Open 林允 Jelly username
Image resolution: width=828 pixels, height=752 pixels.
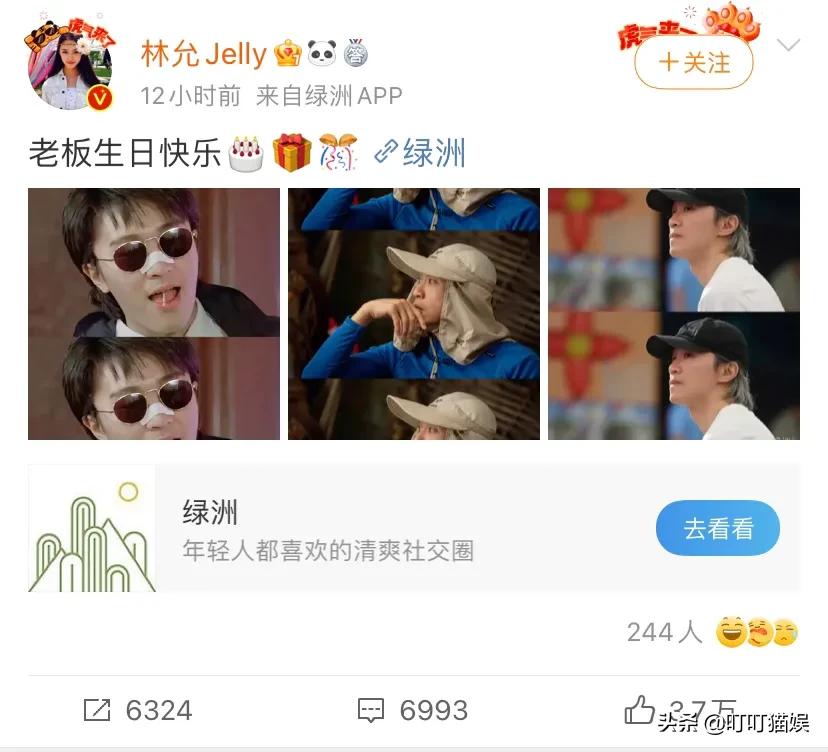tap(204, 54)
